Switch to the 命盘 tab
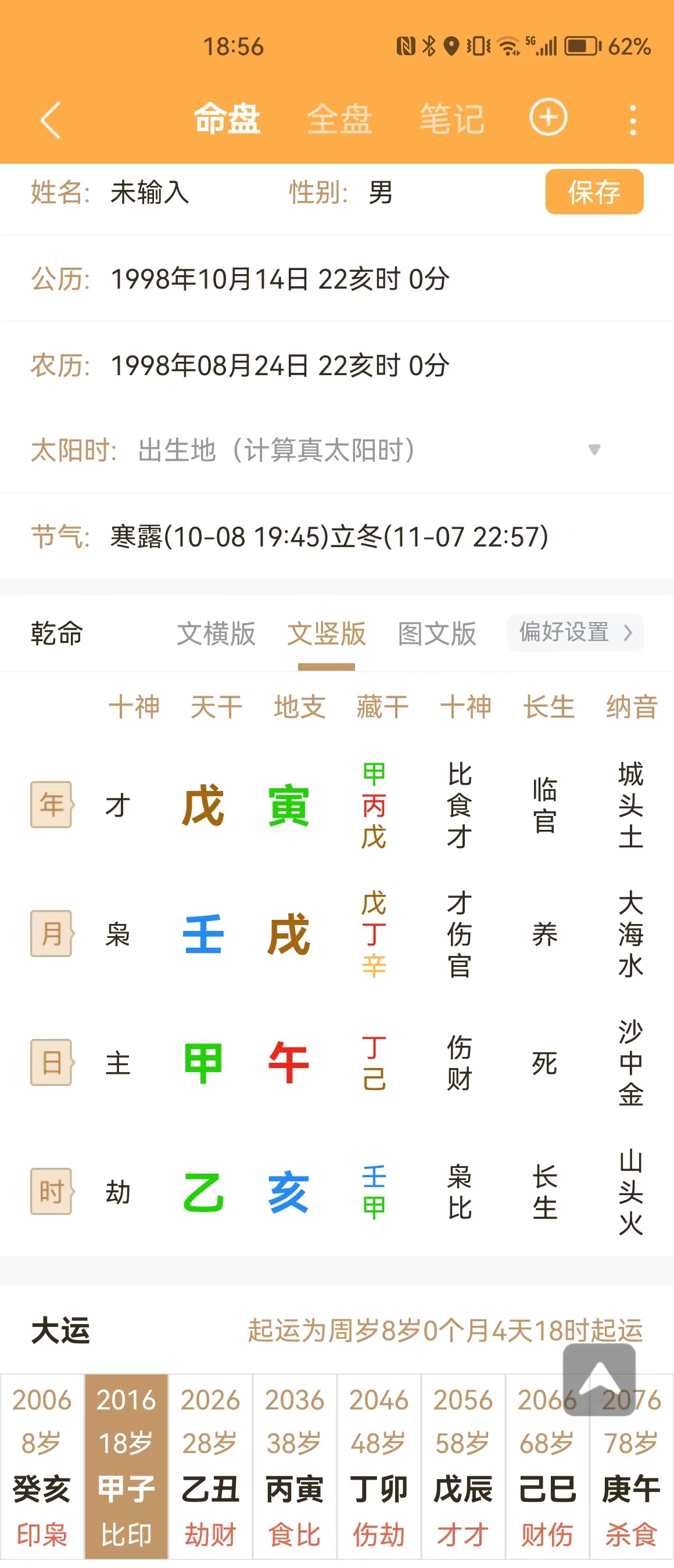This screenshot has width=674, height=1568. click(x=227, y=118)
